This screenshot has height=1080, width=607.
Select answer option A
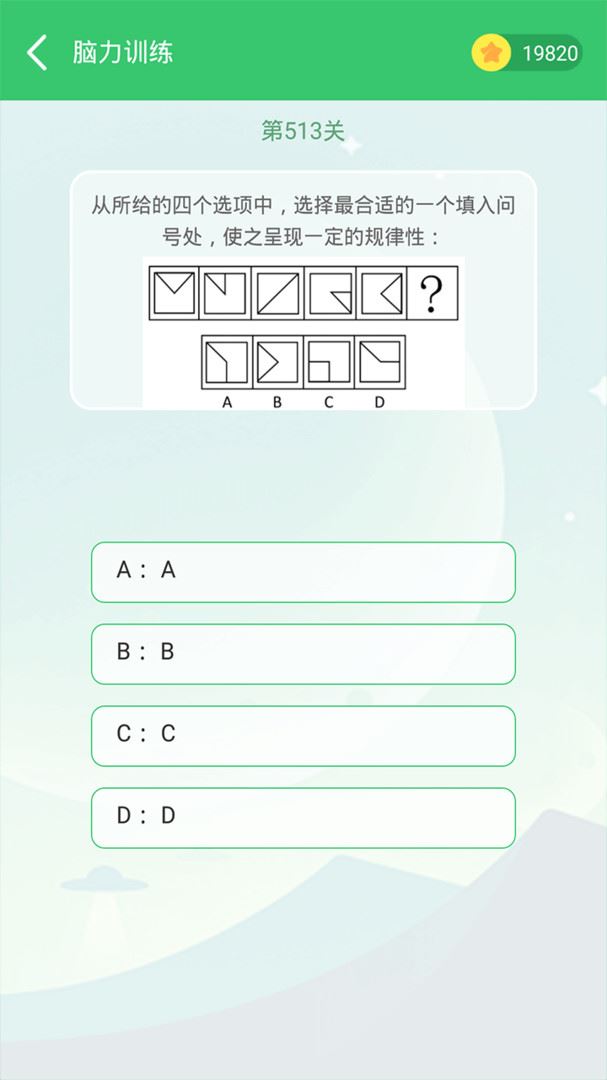[x=303, y=572]
